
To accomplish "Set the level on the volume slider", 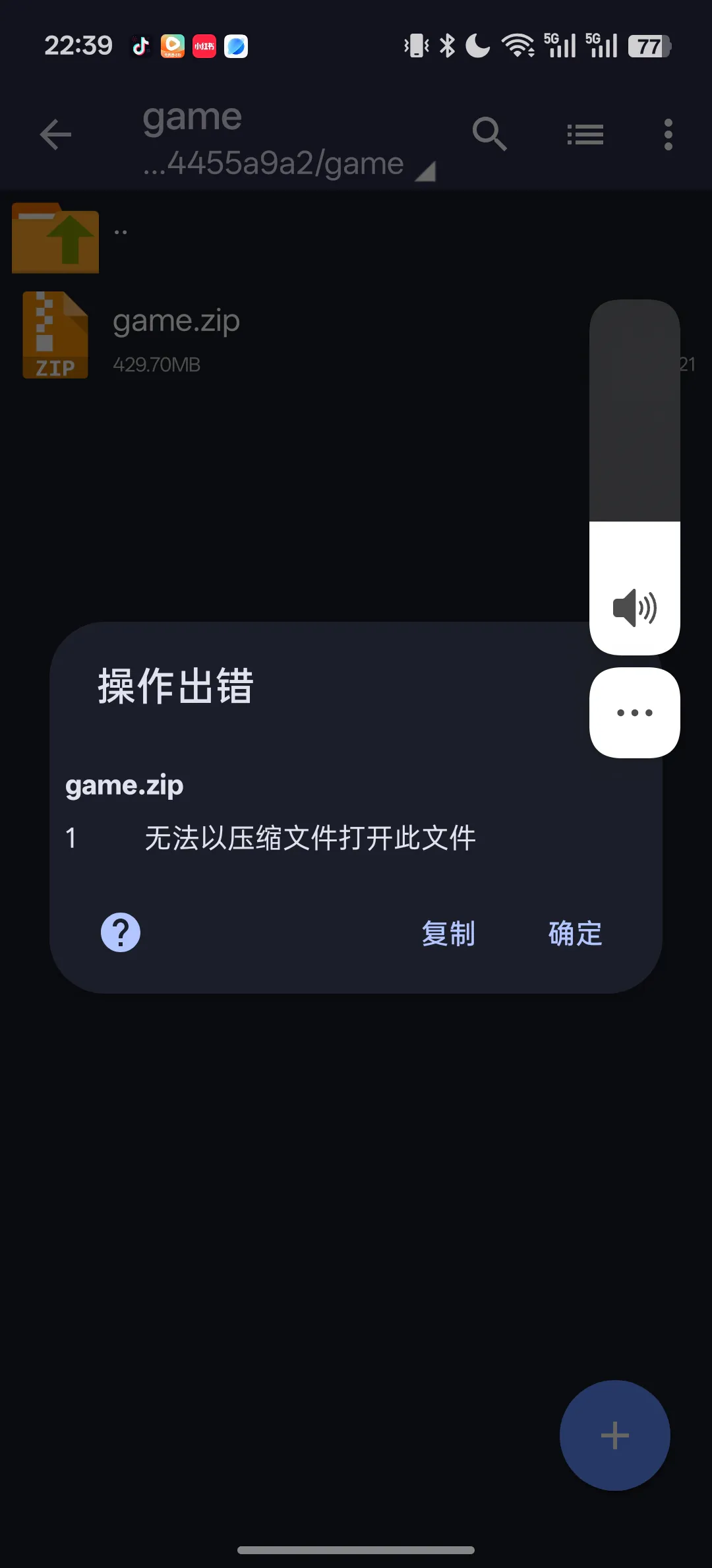I will pyautogui.click(x=635, y=477).
